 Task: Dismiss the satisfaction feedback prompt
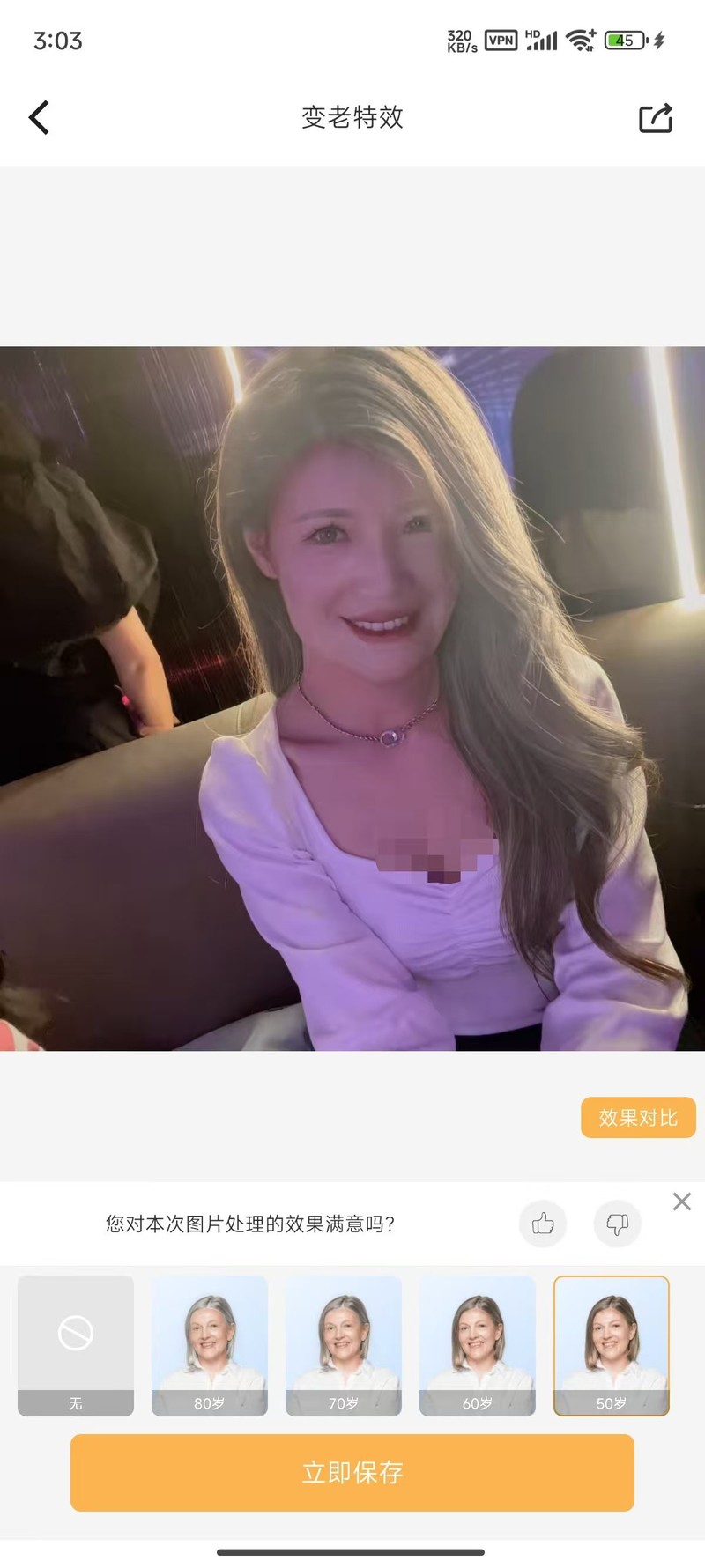(x=681, y=1202)
